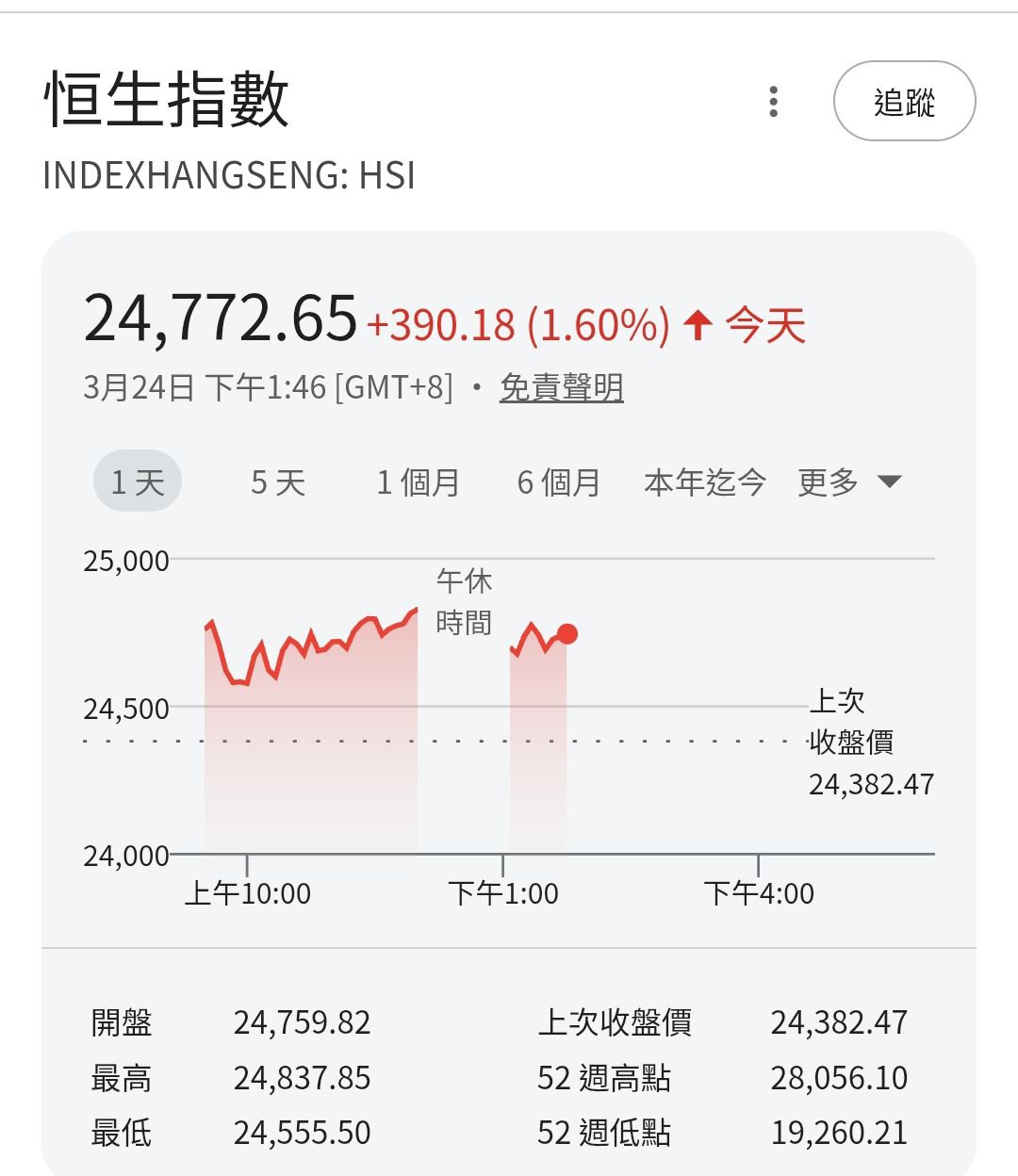1018x1176 pixels.
Task: Open the 免責聲明 disclaimer link
Action: (x=562, y=387)
